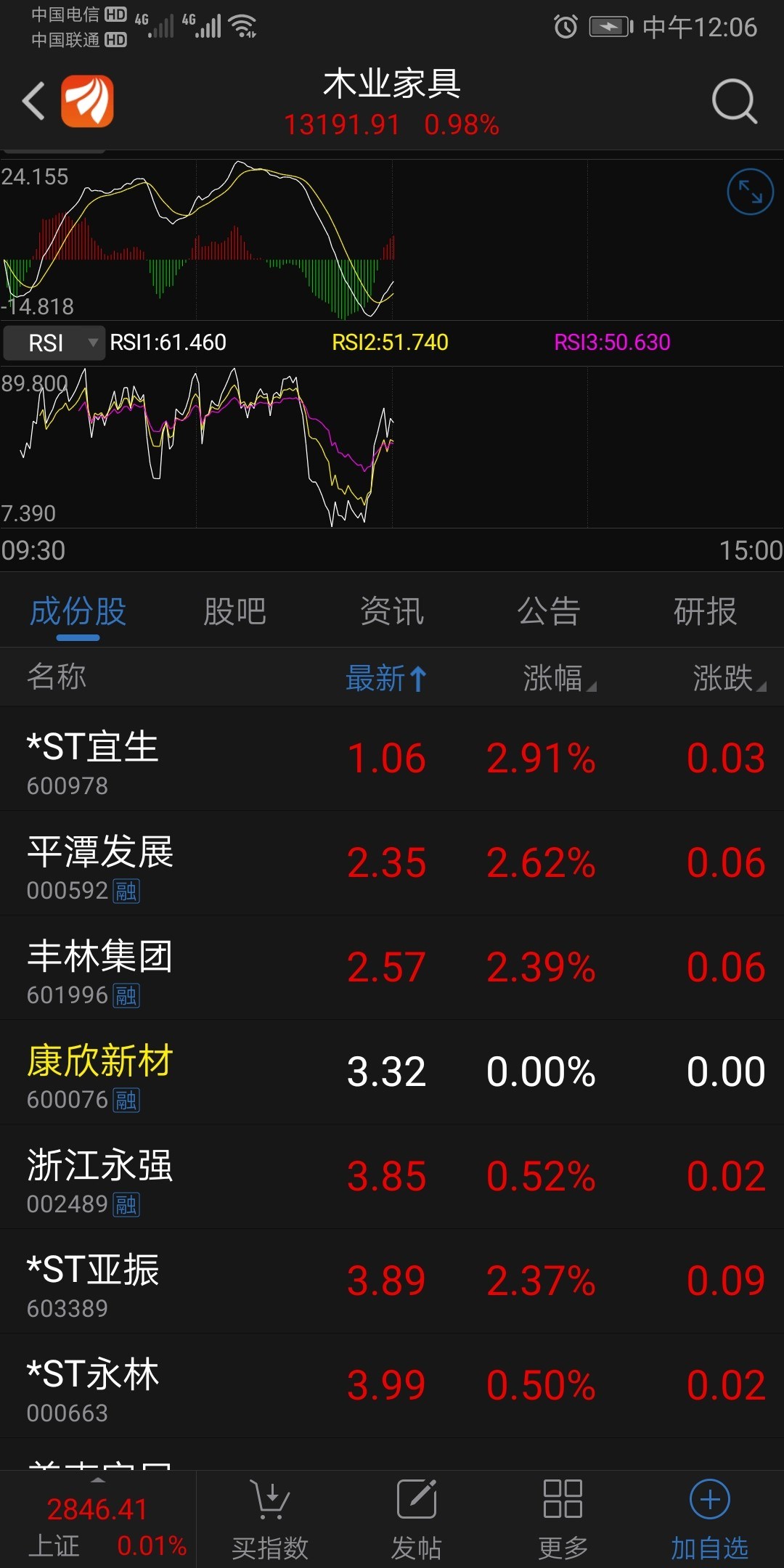This screenshot has height=1568, width=784.
Task: Open the 公告 tab
Action: click(549, 611)
